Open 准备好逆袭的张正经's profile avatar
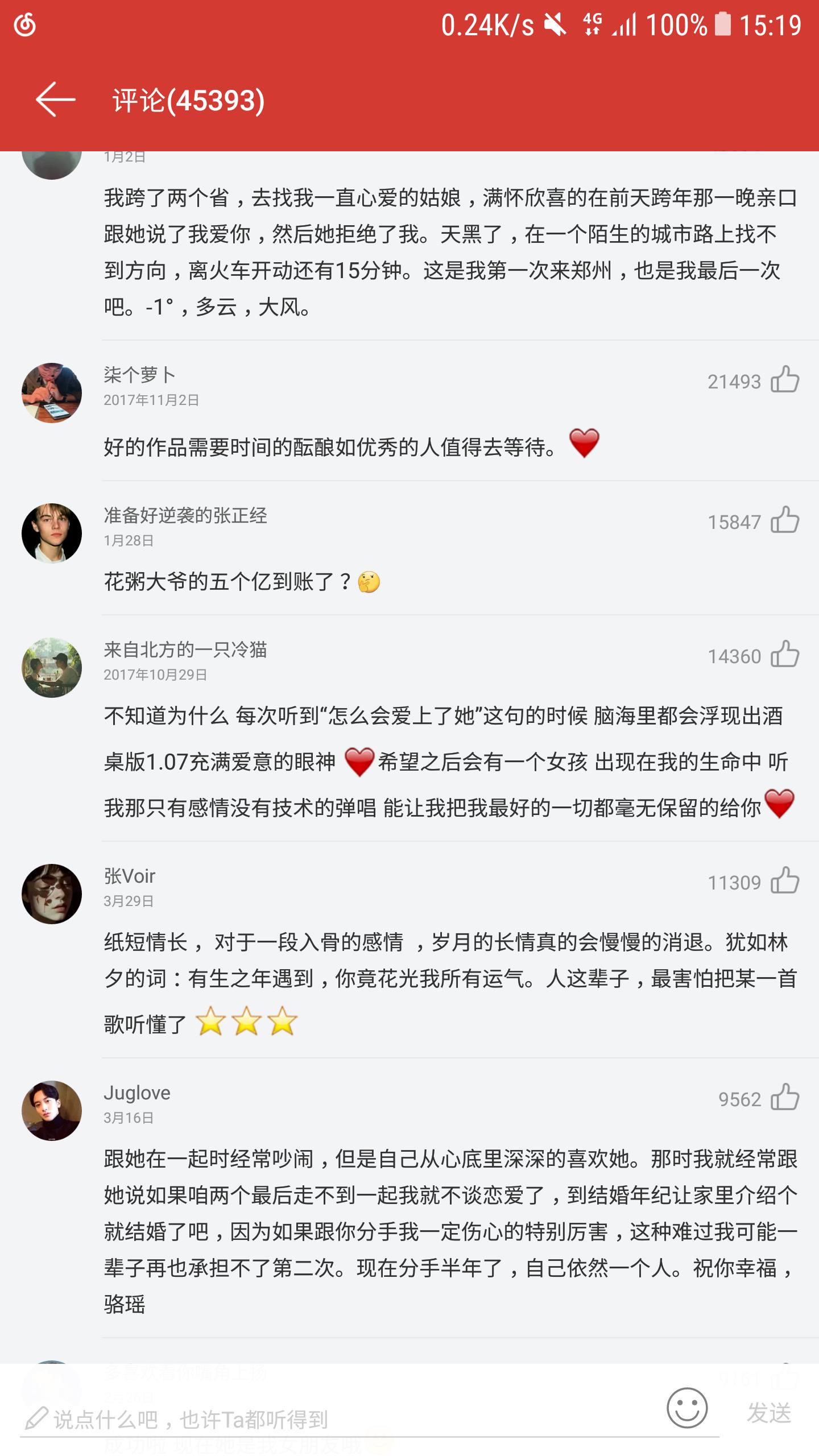 pos(52,533)
